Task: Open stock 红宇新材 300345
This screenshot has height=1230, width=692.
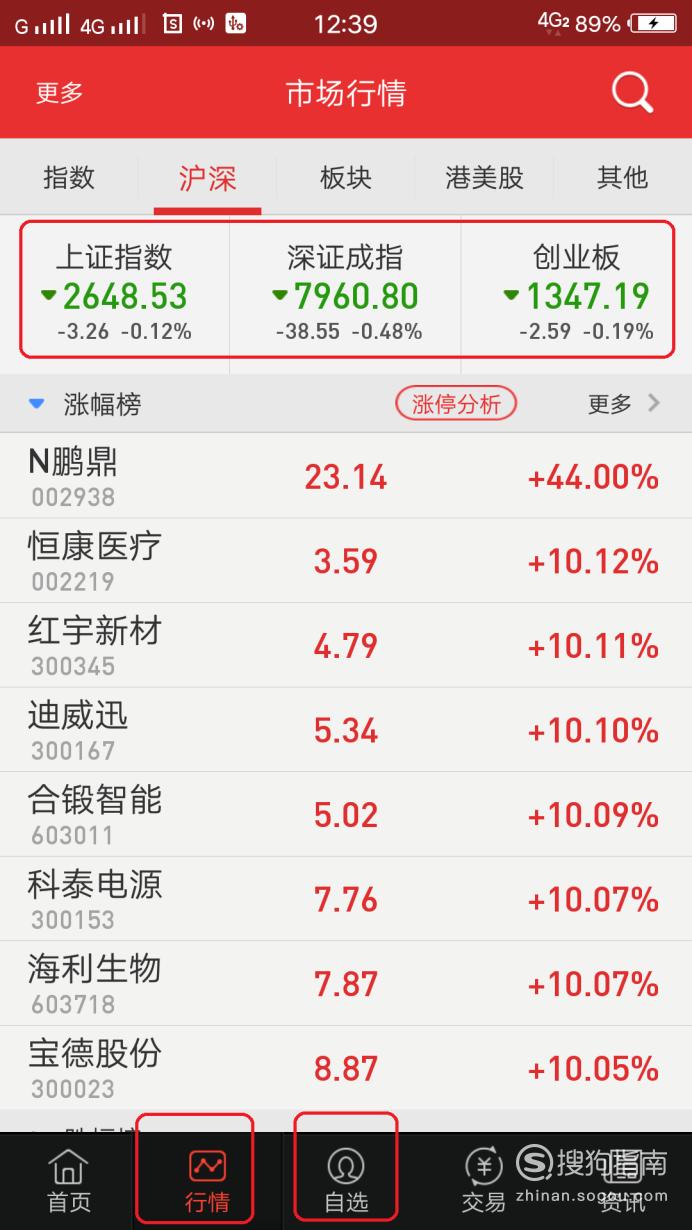Action: coord(346,645)
